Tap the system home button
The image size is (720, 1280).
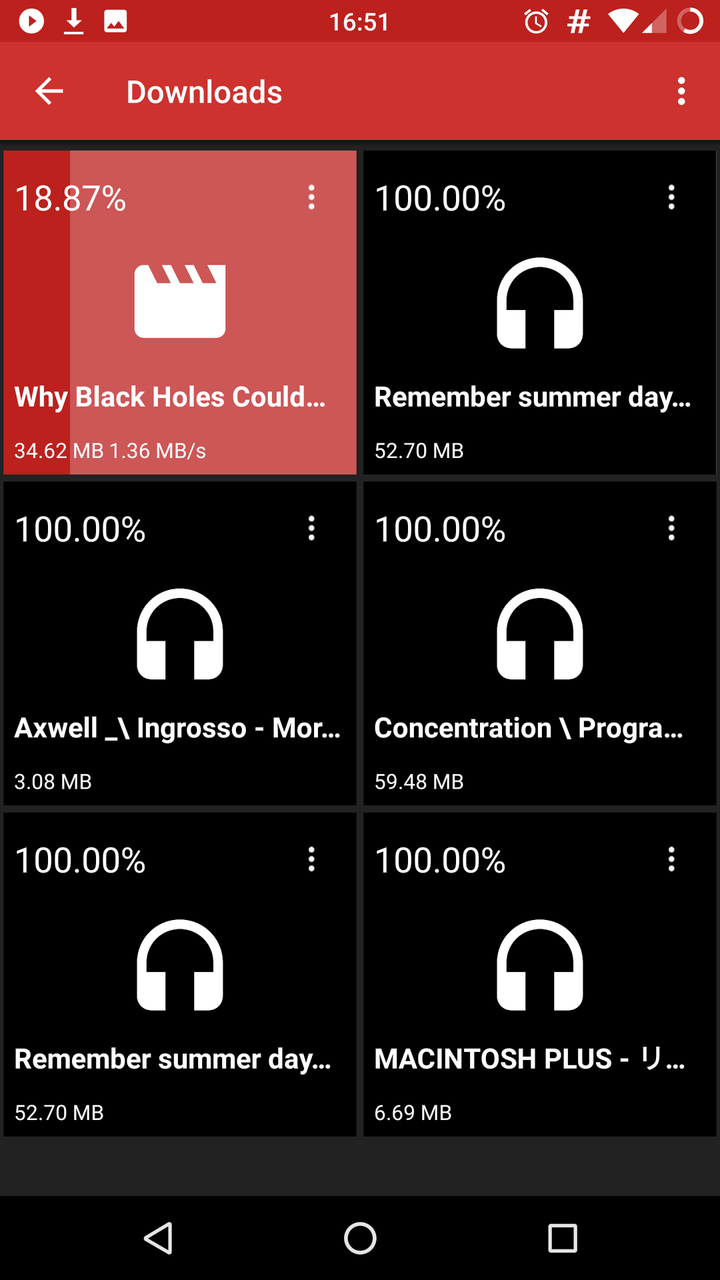pos(360,1238)
